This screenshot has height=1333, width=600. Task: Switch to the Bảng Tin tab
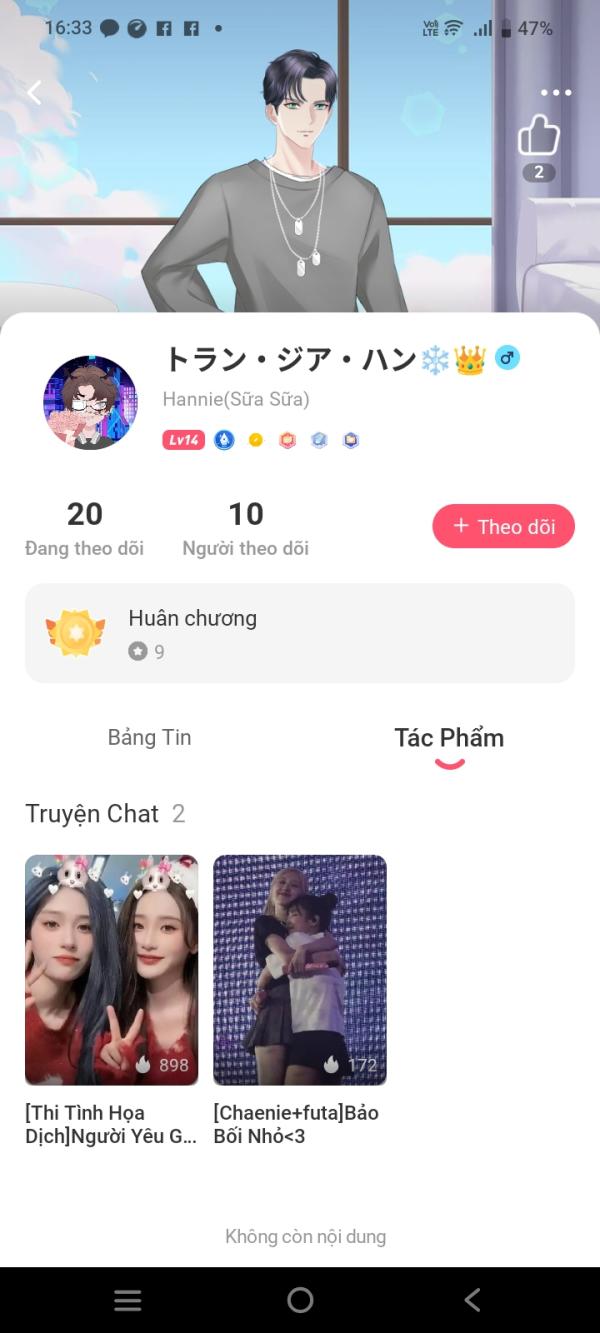pos(149,738)
